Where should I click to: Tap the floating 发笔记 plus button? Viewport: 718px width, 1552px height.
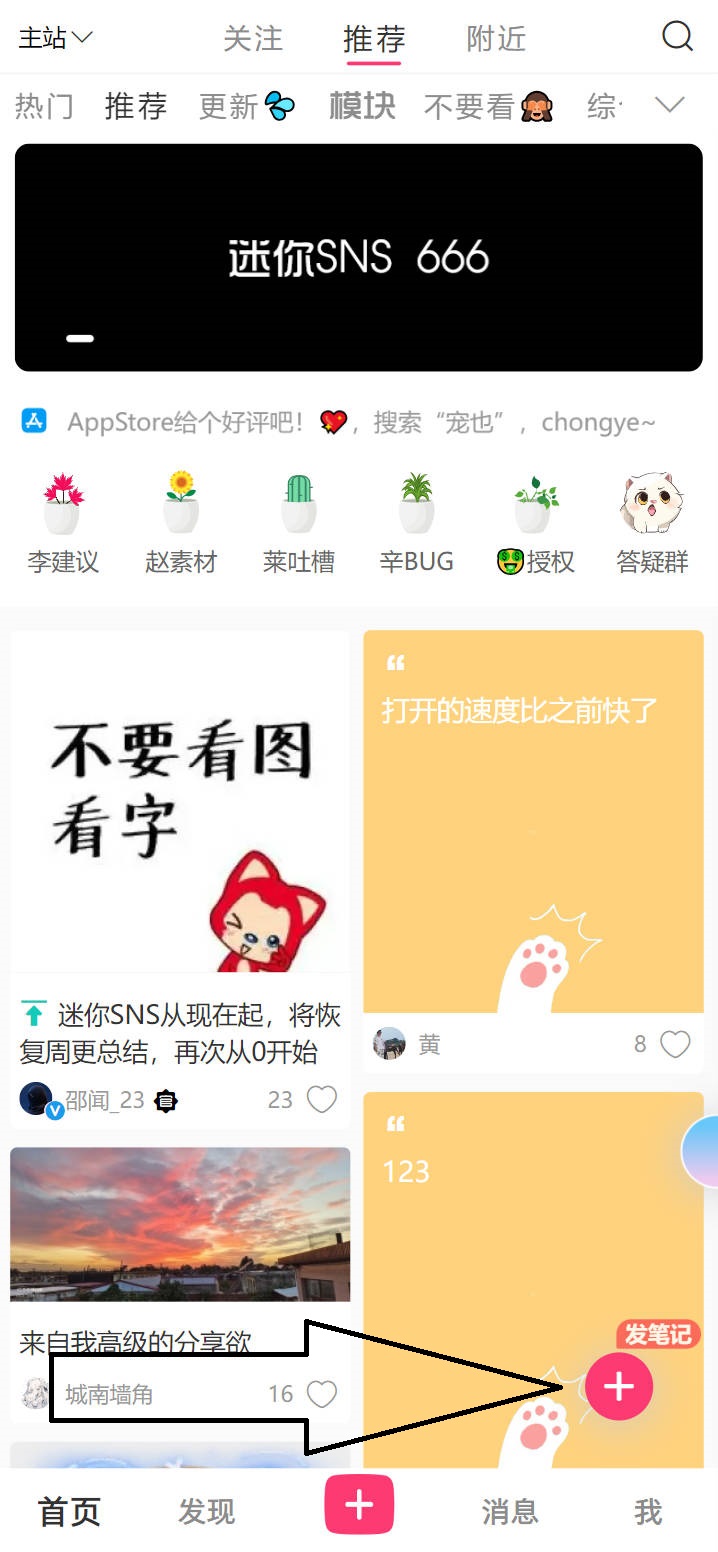coord(619,1386)
